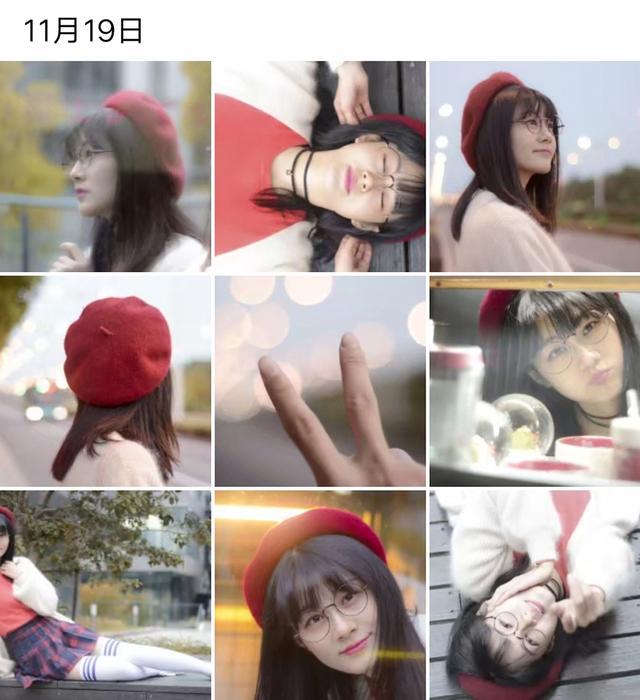The image size is (640, 700).
Task: View the peace-sign hand photo
Action: tap(320, 381)
